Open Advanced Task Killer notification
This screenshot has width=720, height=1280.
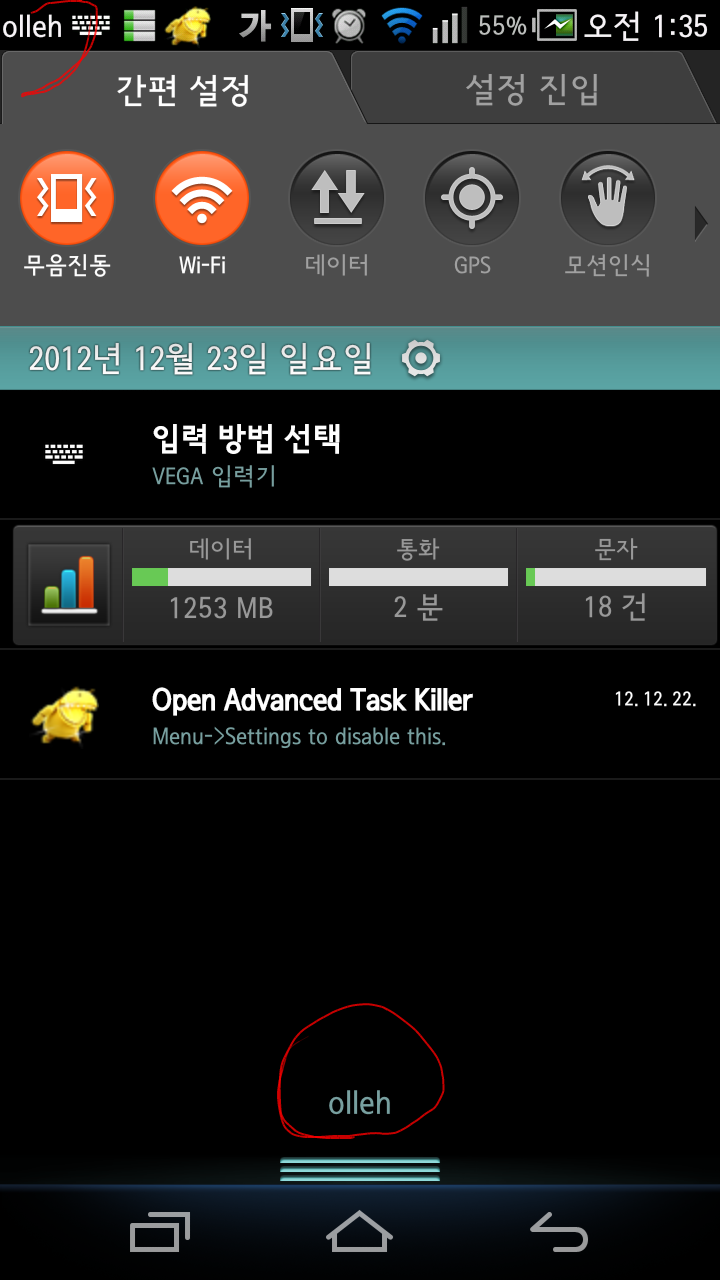(x=360, y=714)
